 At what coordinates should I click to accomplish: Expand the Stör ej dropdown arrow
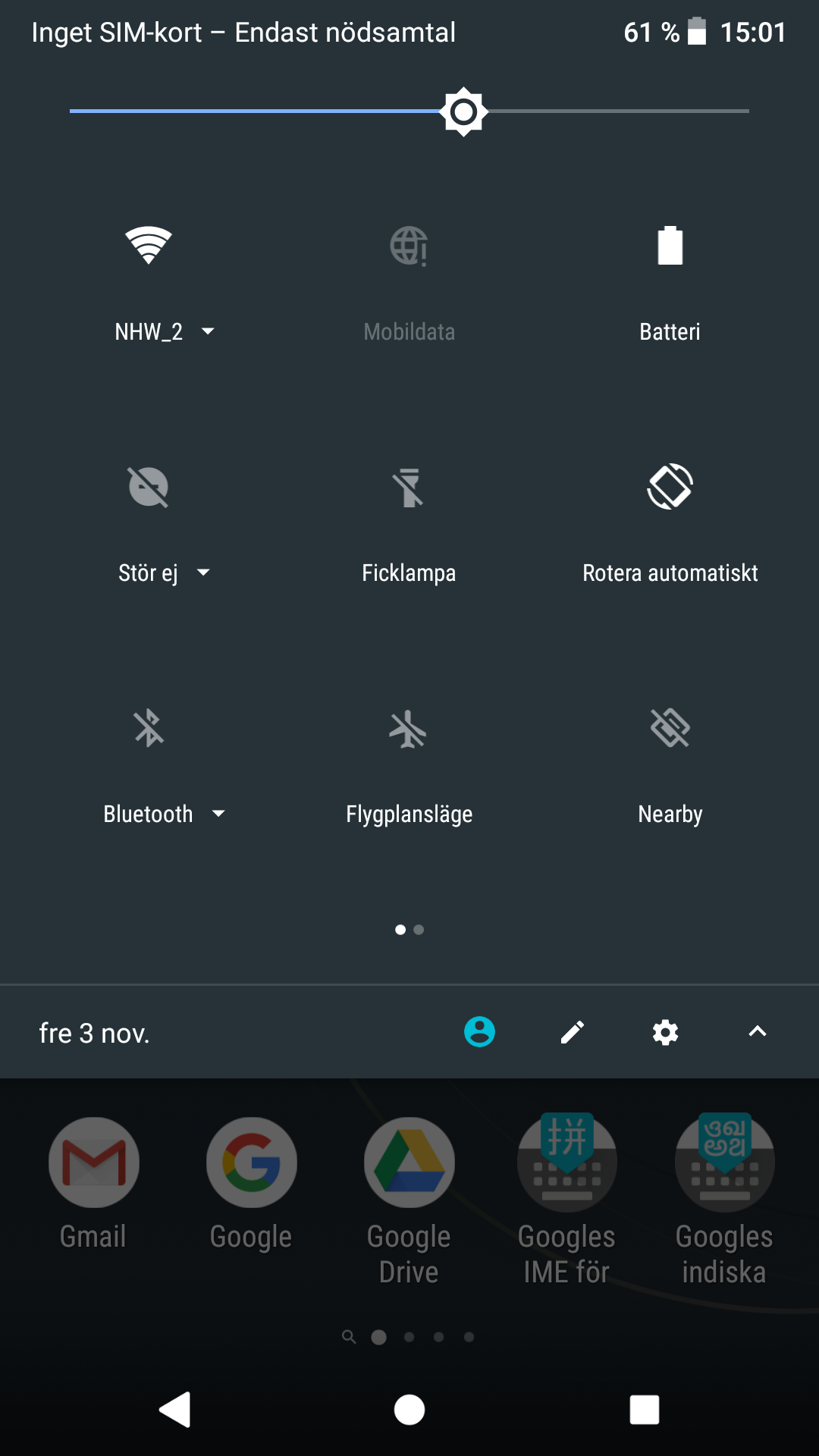click(x=203, y=573)
